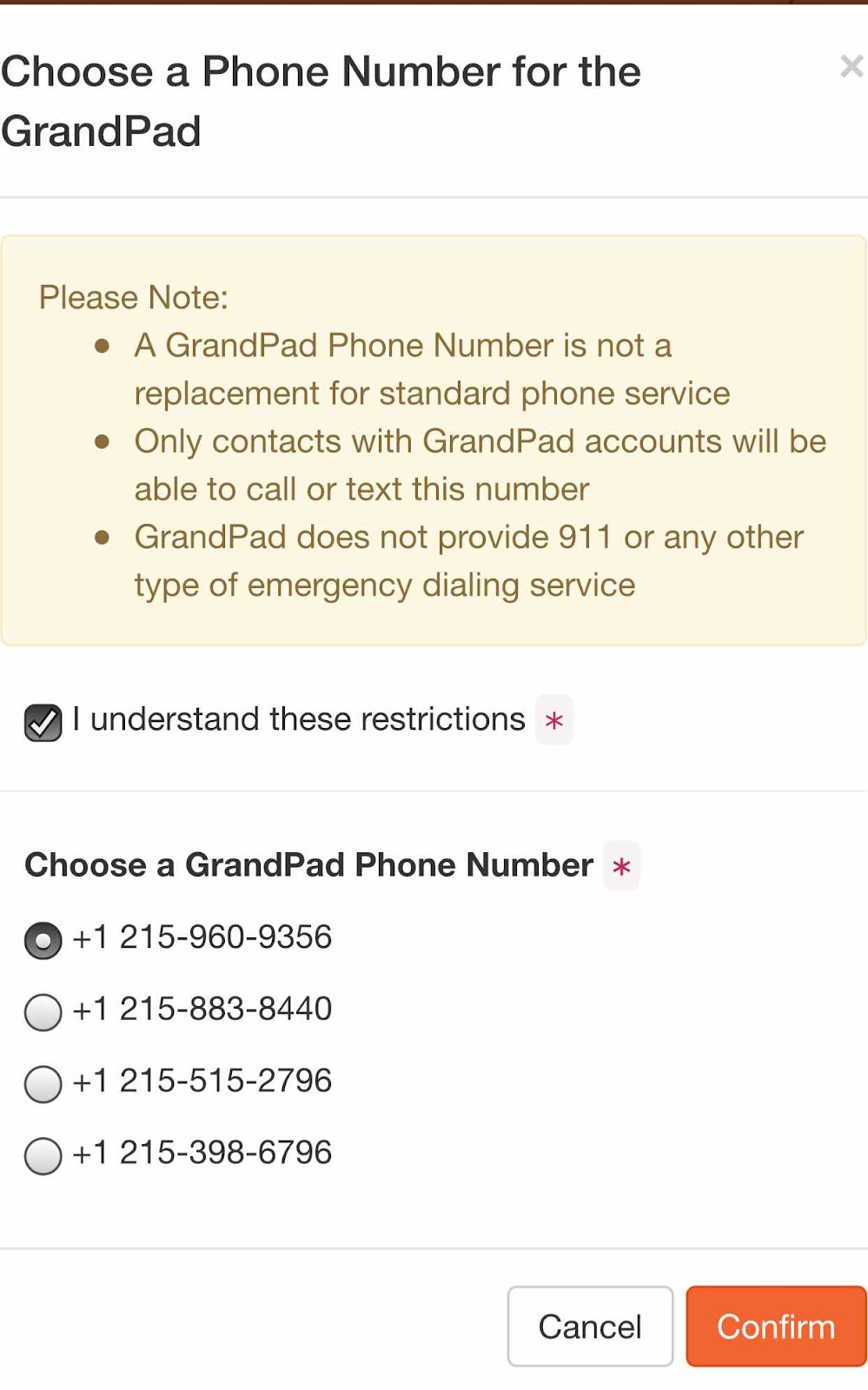The width and height of the screenshot is (868, 1390).
Task: Close the phone number dialog
Action: [x=851, y=66]
